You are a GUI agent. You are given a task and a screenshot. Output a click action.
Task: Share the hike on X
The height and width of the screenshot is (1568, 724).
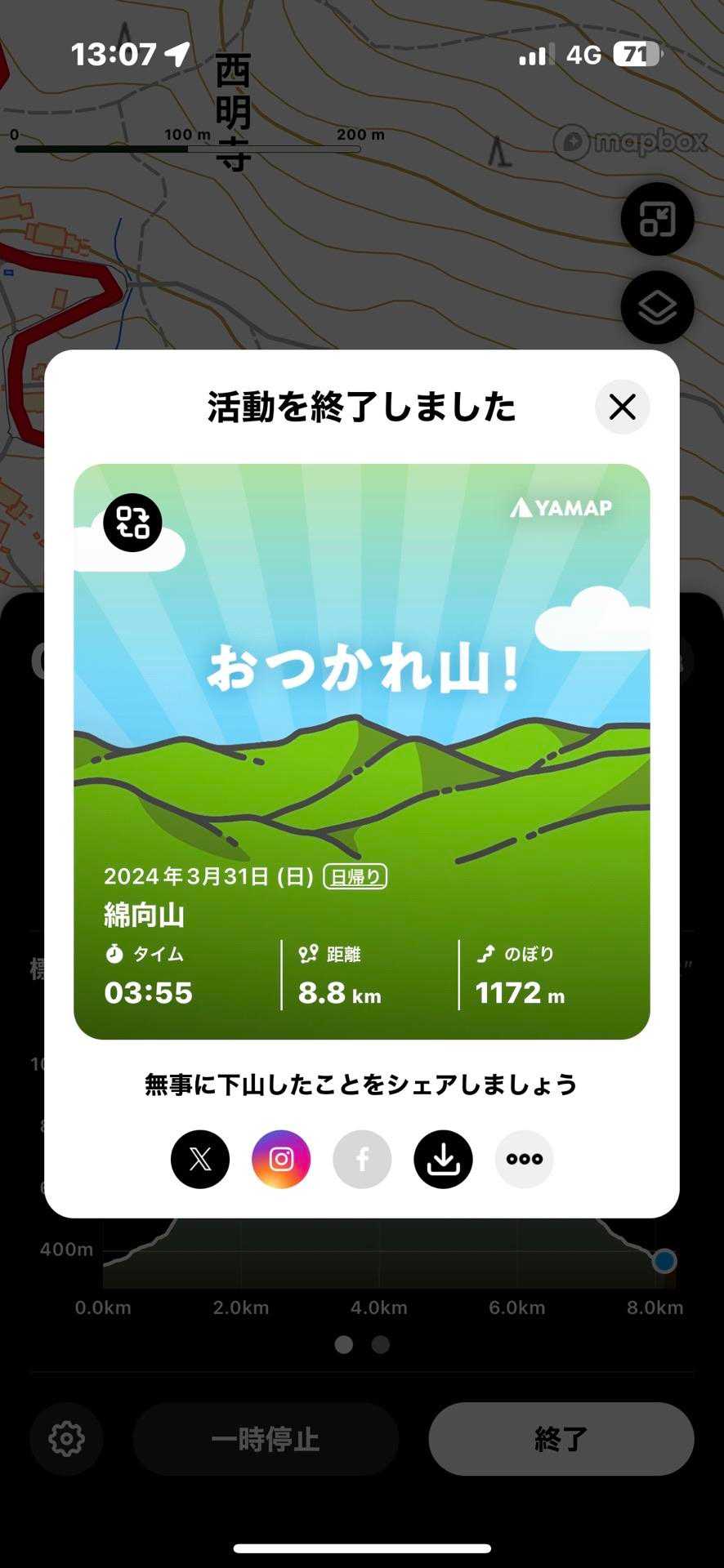(x=200, y=1159)
